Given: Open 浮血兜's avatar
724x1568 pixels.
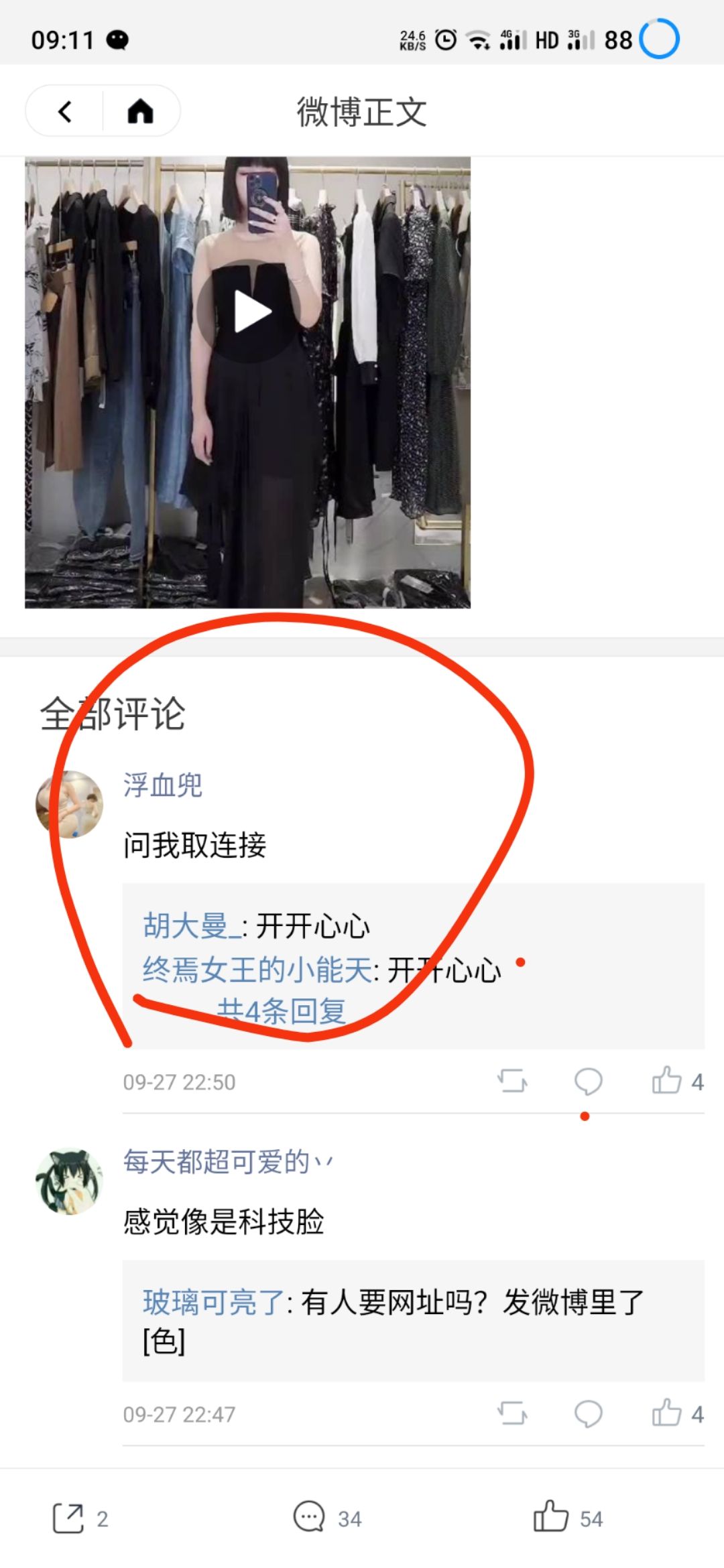Looking at the screenshot, I should pyautogui.click(x=69, y=804).
